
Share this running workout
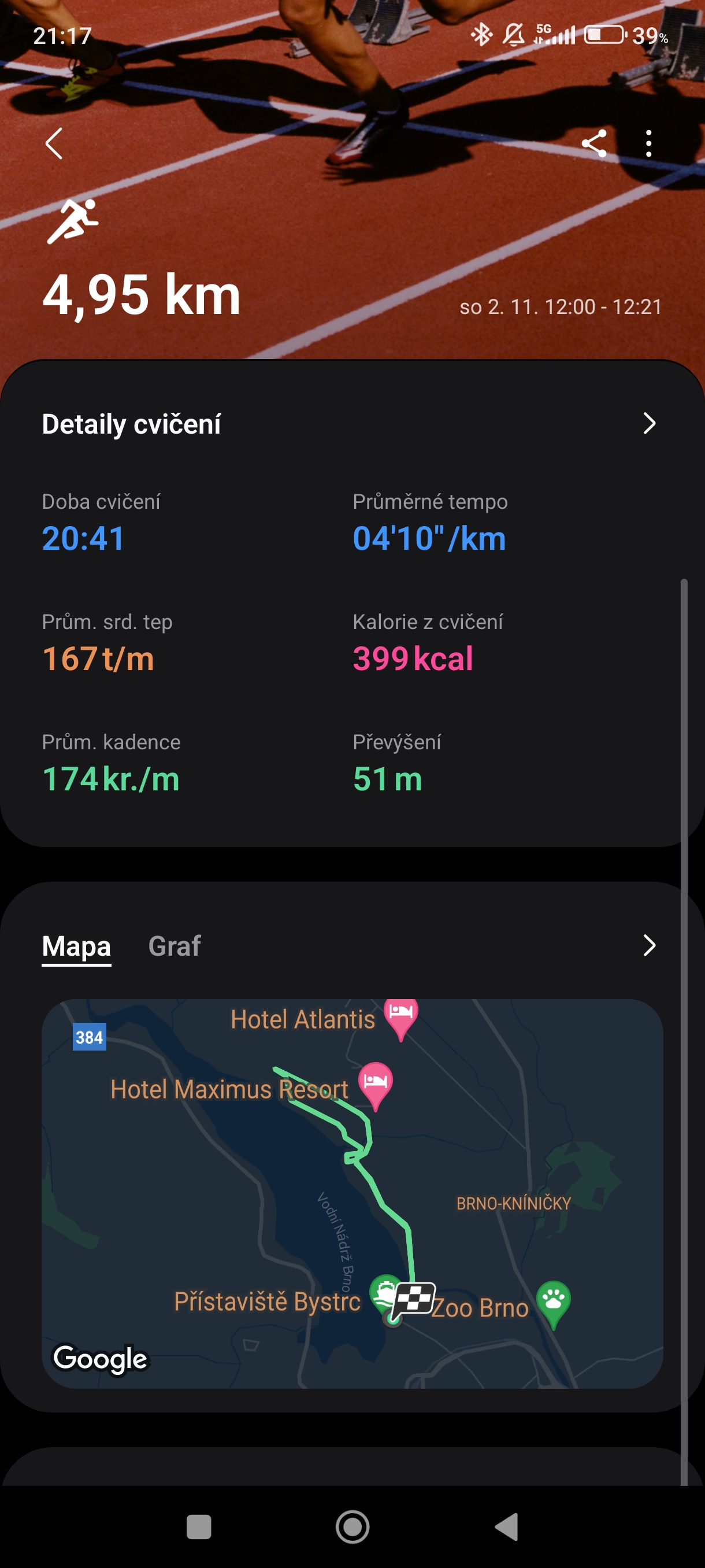(x=594, y=143)
